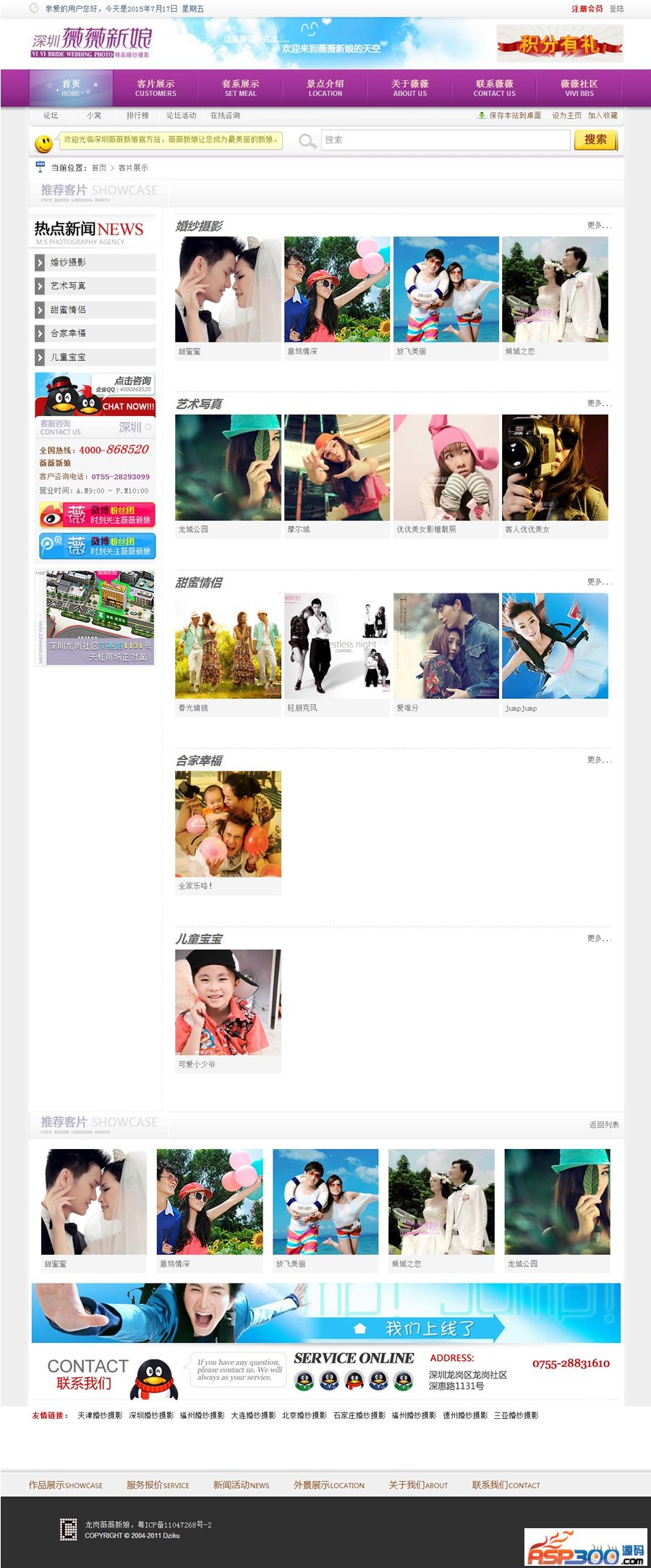The image size is (651, 1568).
Task: Tap 返回列表 to return to list
Action: point(603,1124)
